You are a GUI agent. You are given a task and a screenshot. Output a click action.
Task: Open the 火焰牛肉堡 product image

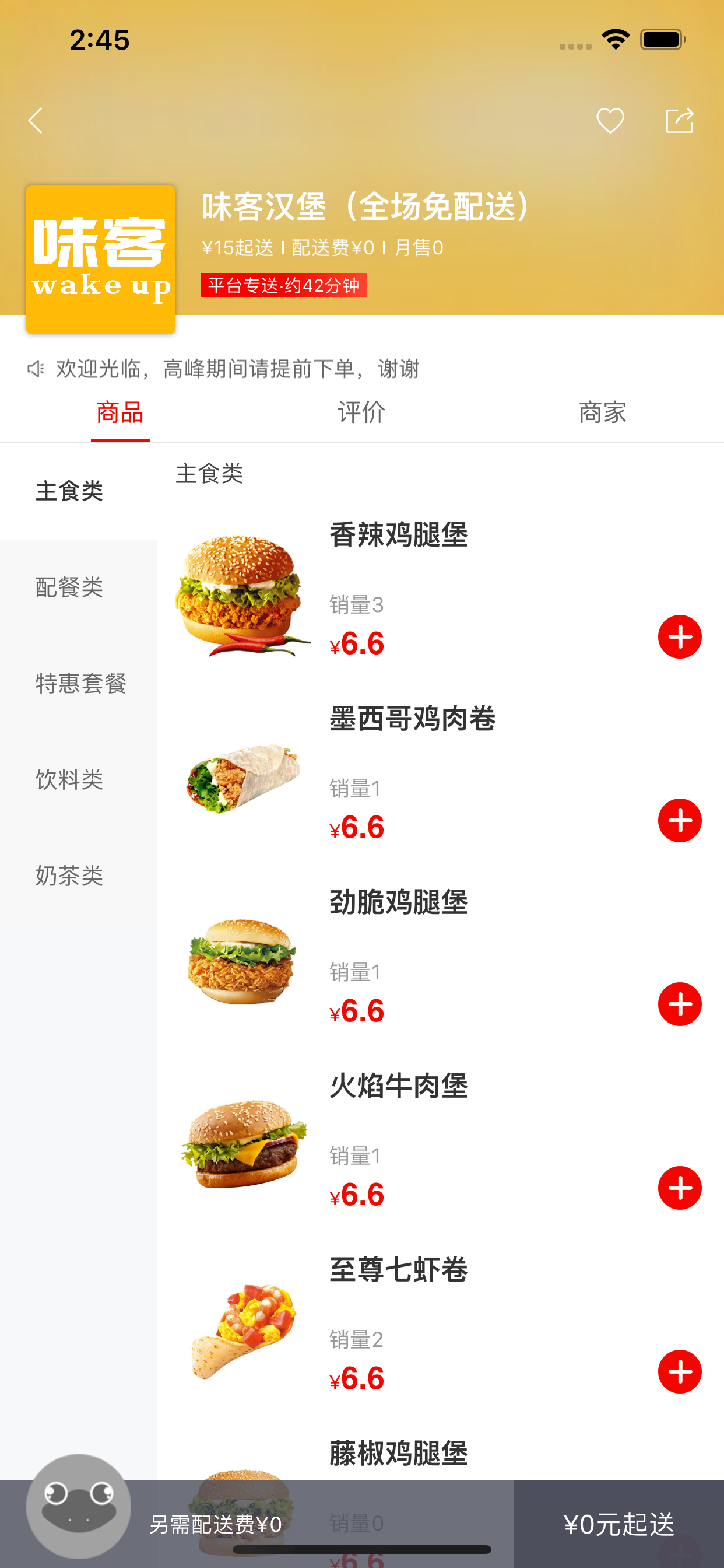(242, 1144)
